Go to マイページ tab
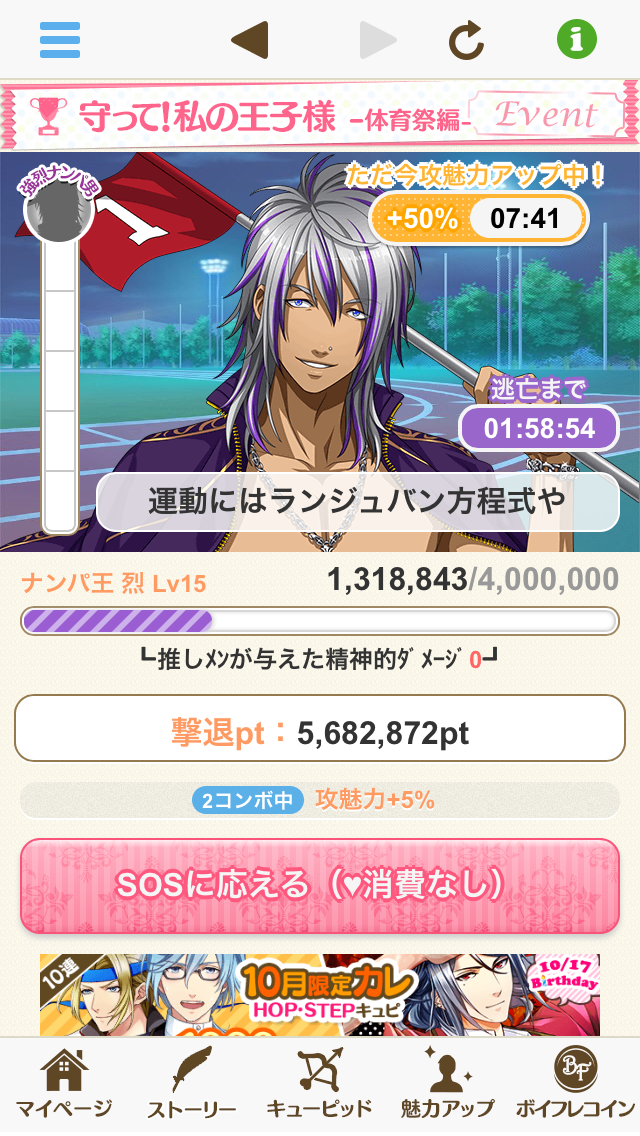The height and width of the screenshot is (1136, 640). coord(64,1085)
